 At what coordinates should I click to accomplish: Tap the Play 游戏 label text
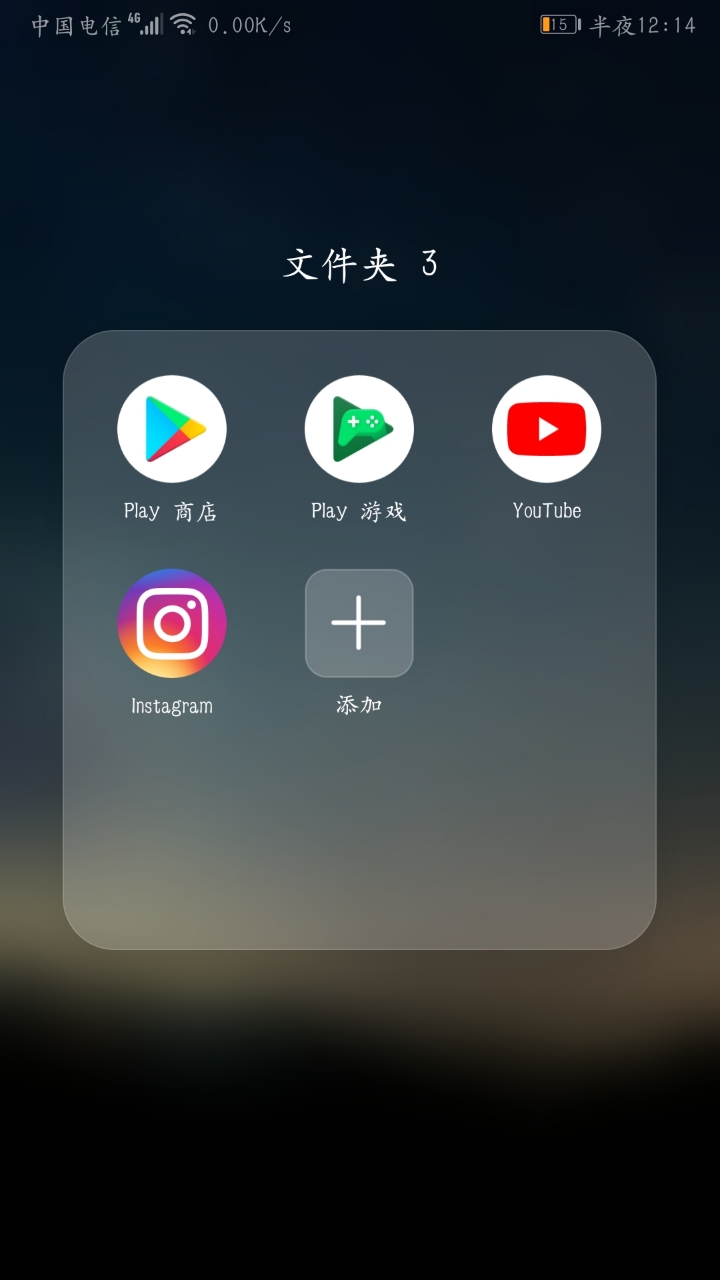[x=359, y=510]
